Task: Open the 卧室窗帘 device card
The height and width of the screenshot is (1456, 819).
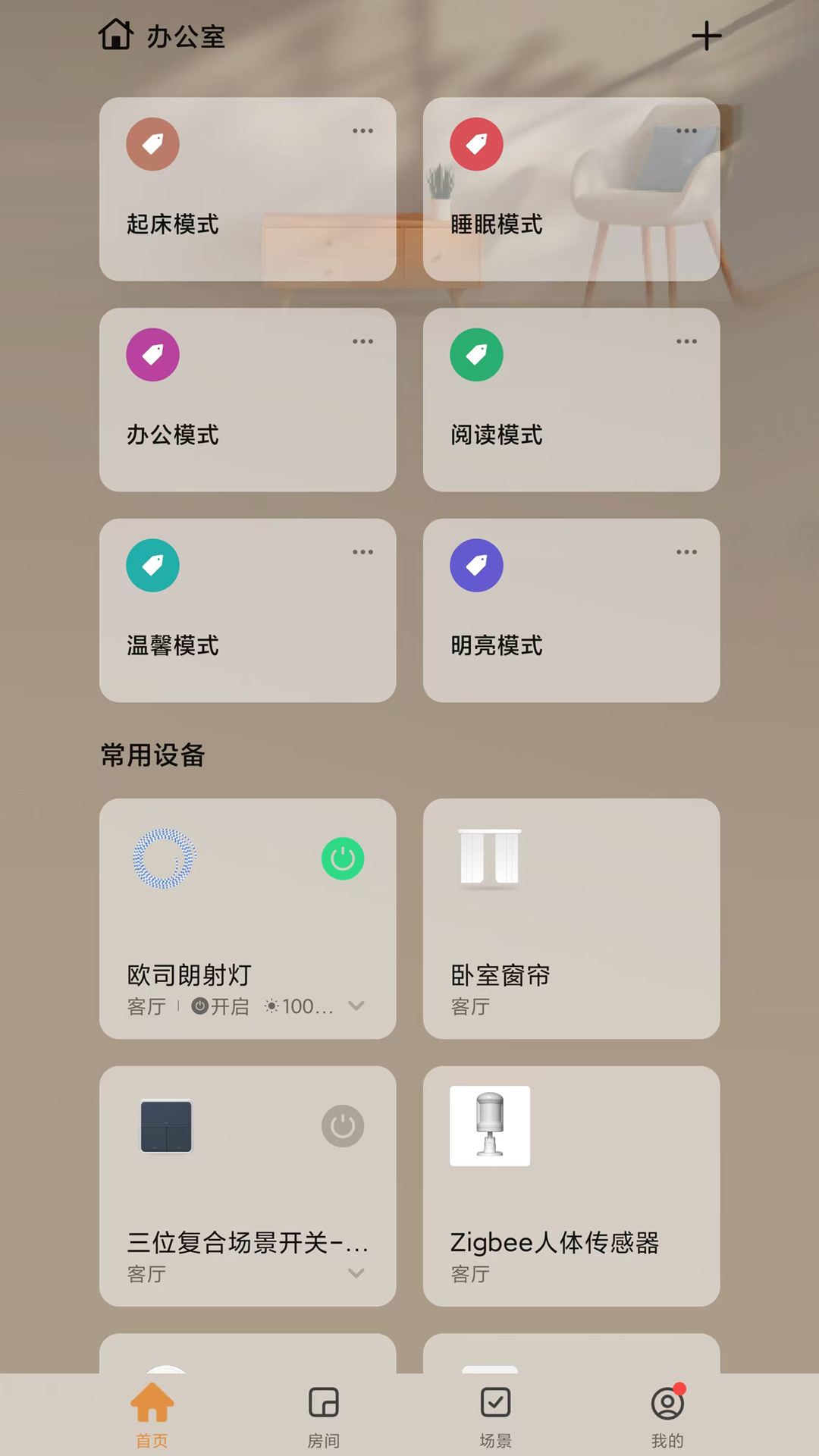Action: pos(571,918)
